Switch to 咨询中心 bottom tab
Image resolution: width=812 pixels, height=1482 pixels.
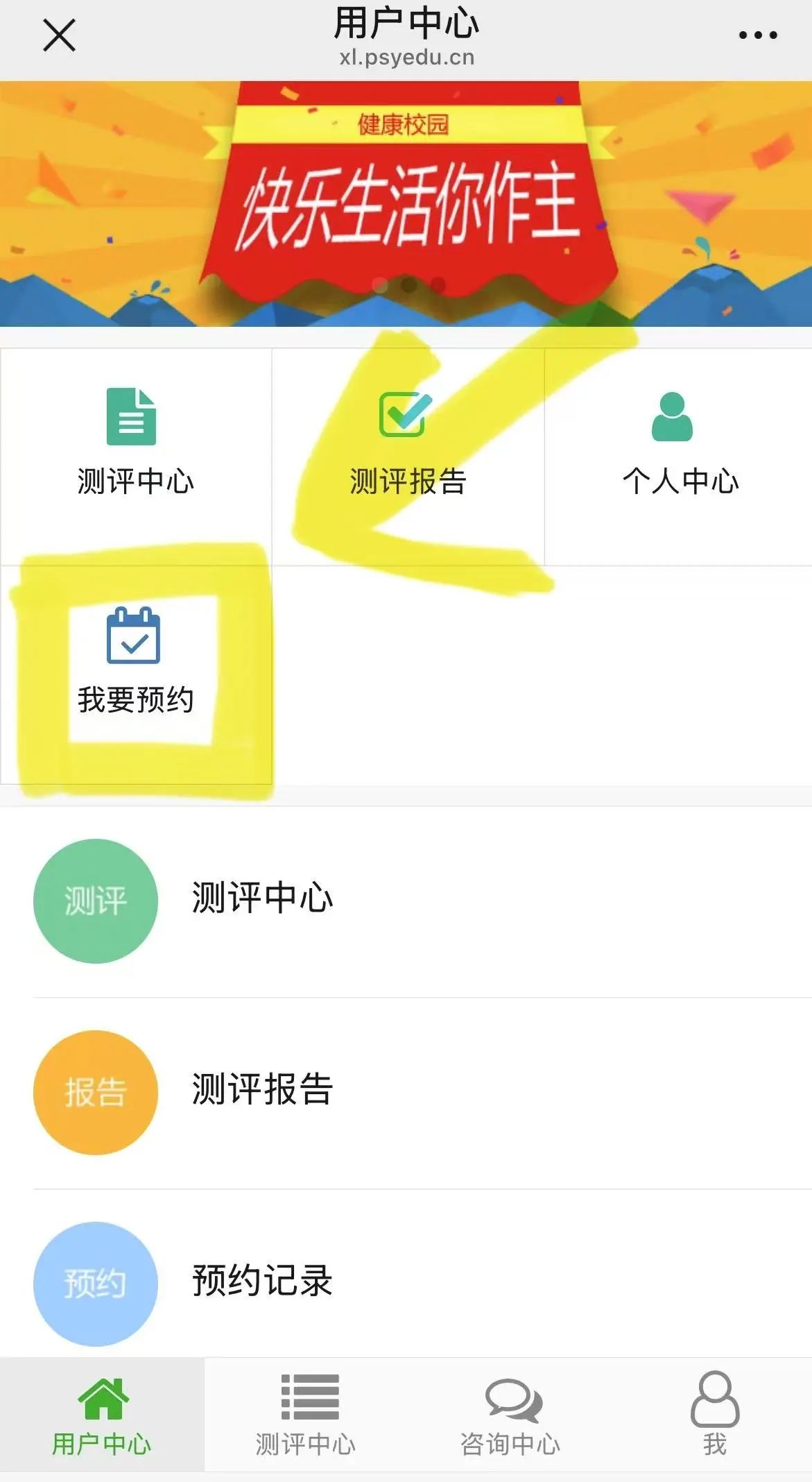[x=510, y=1415]
